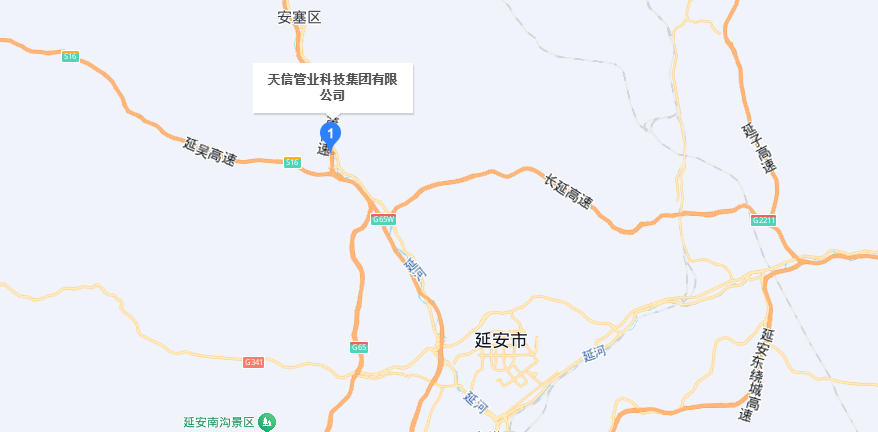Tap the blue location marker numbered 1
The width and height of the screenshot is (878, 432).
click(x=330, y=132)
